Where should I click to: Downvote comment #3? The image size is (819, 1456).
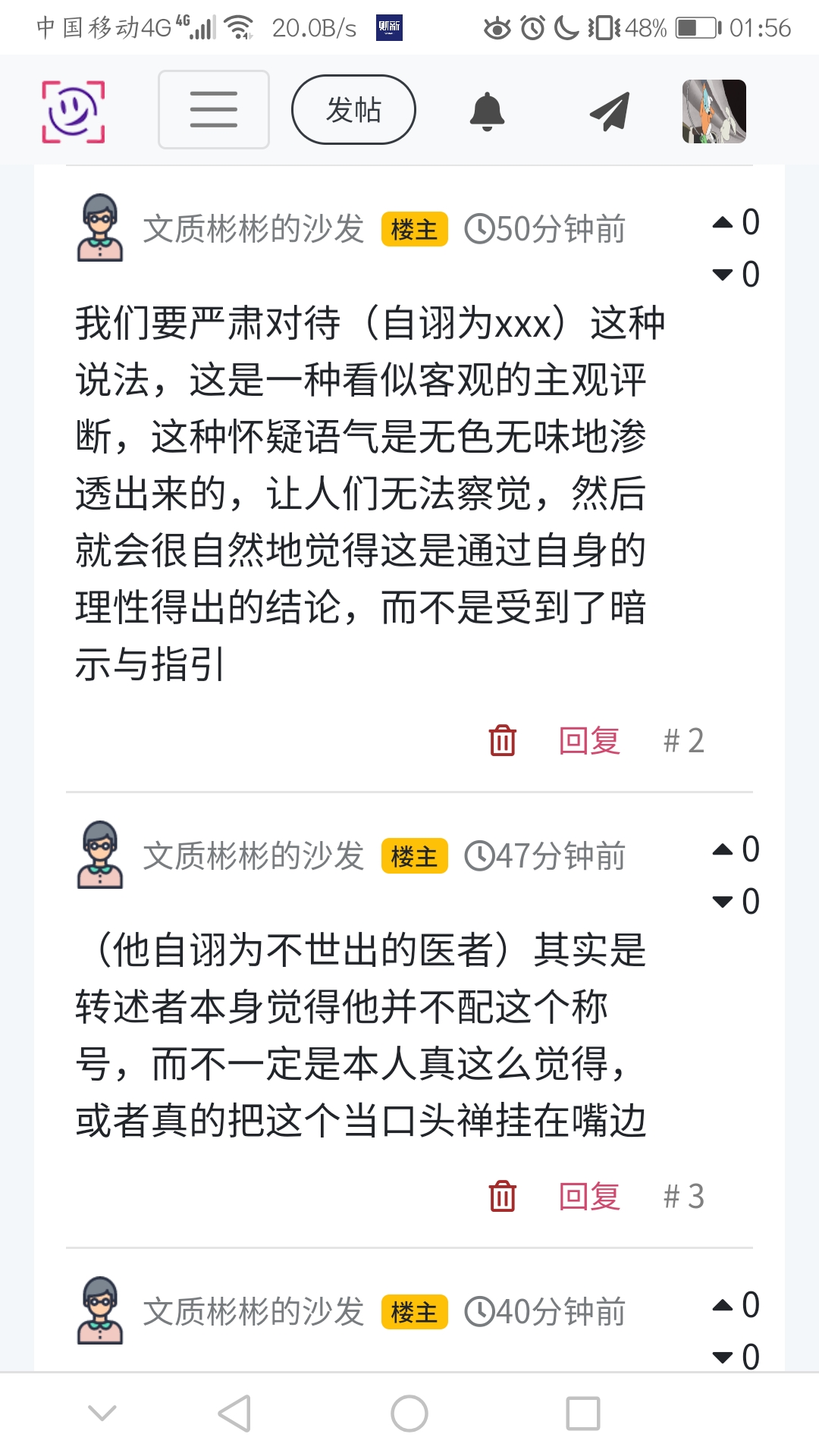(723, 902)
